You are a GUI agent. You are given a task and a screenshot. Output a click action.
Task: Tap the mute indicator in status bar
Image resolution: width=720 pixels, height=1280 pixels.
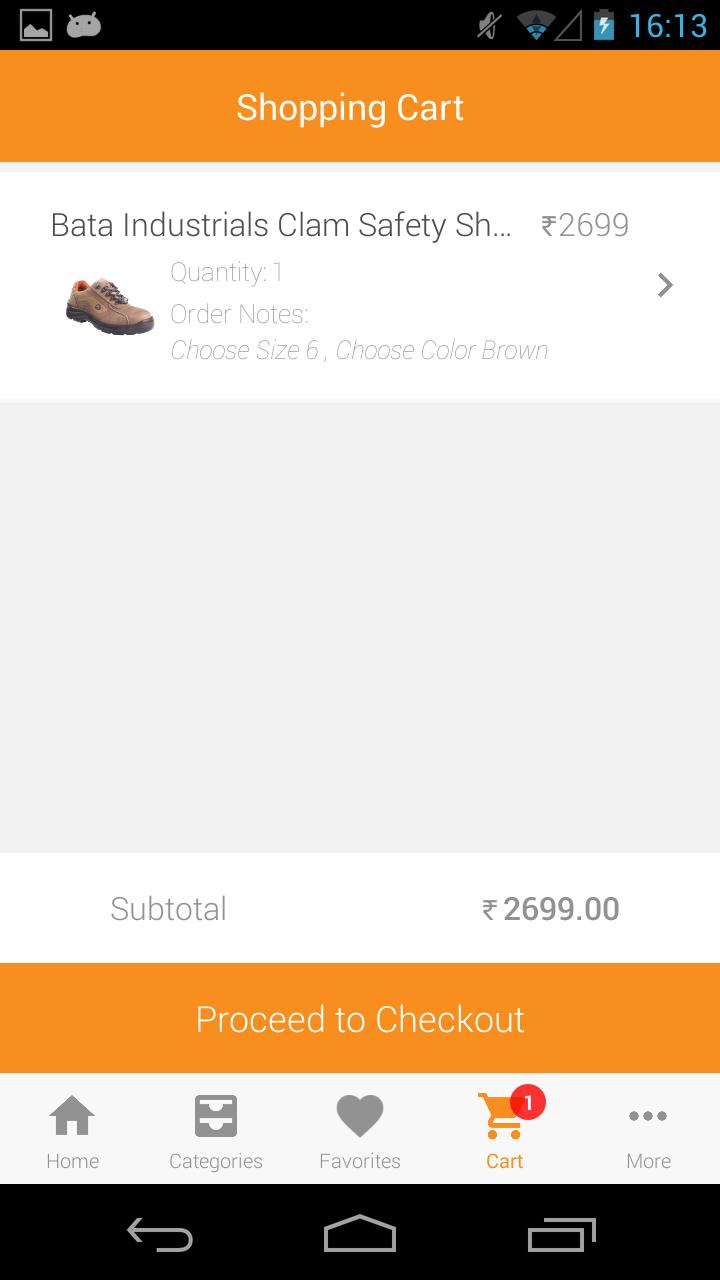click(x=487, y=27)
